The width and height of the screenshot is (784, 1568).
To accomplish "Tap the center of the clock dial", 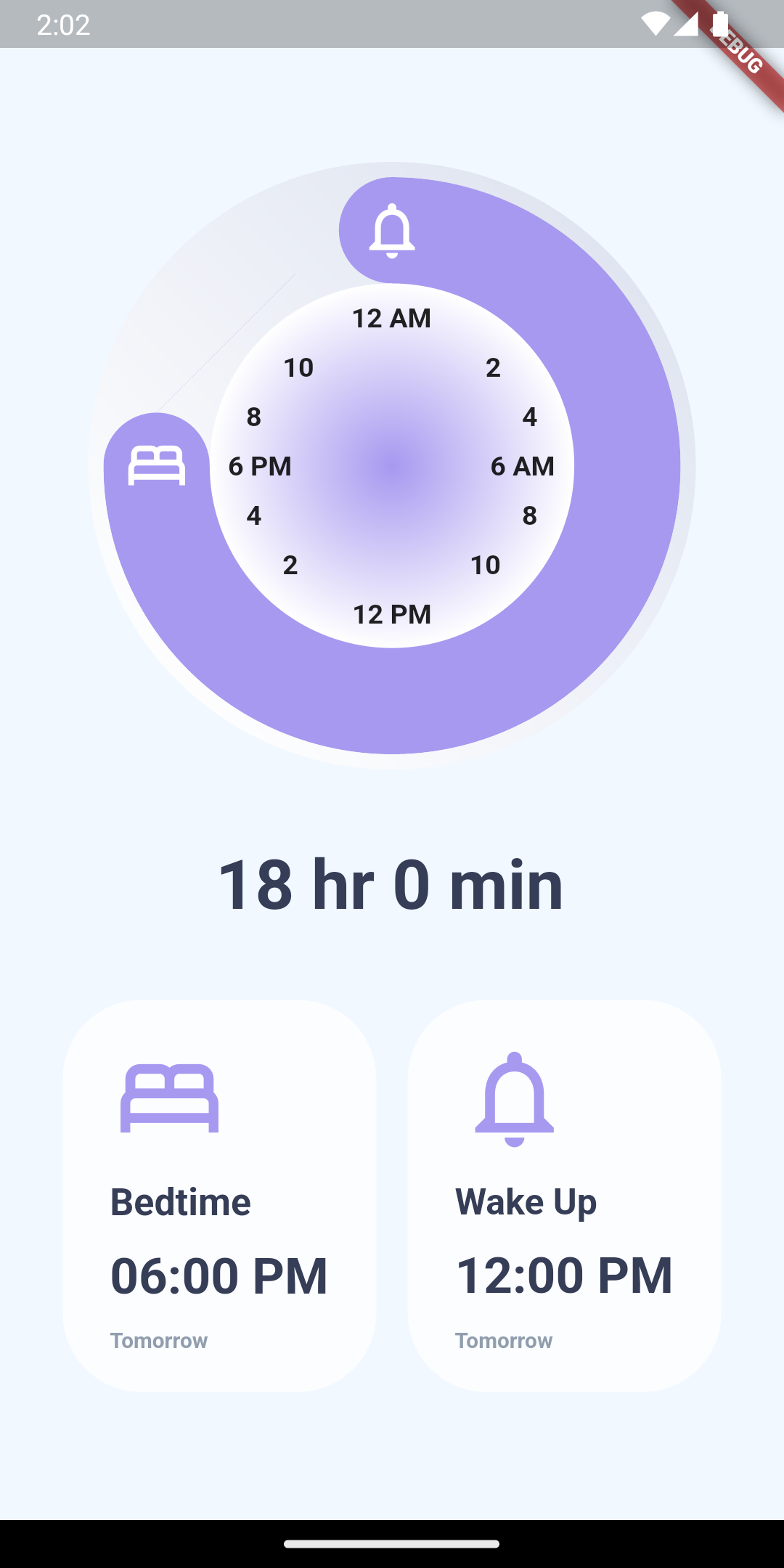I will [392, 465].
